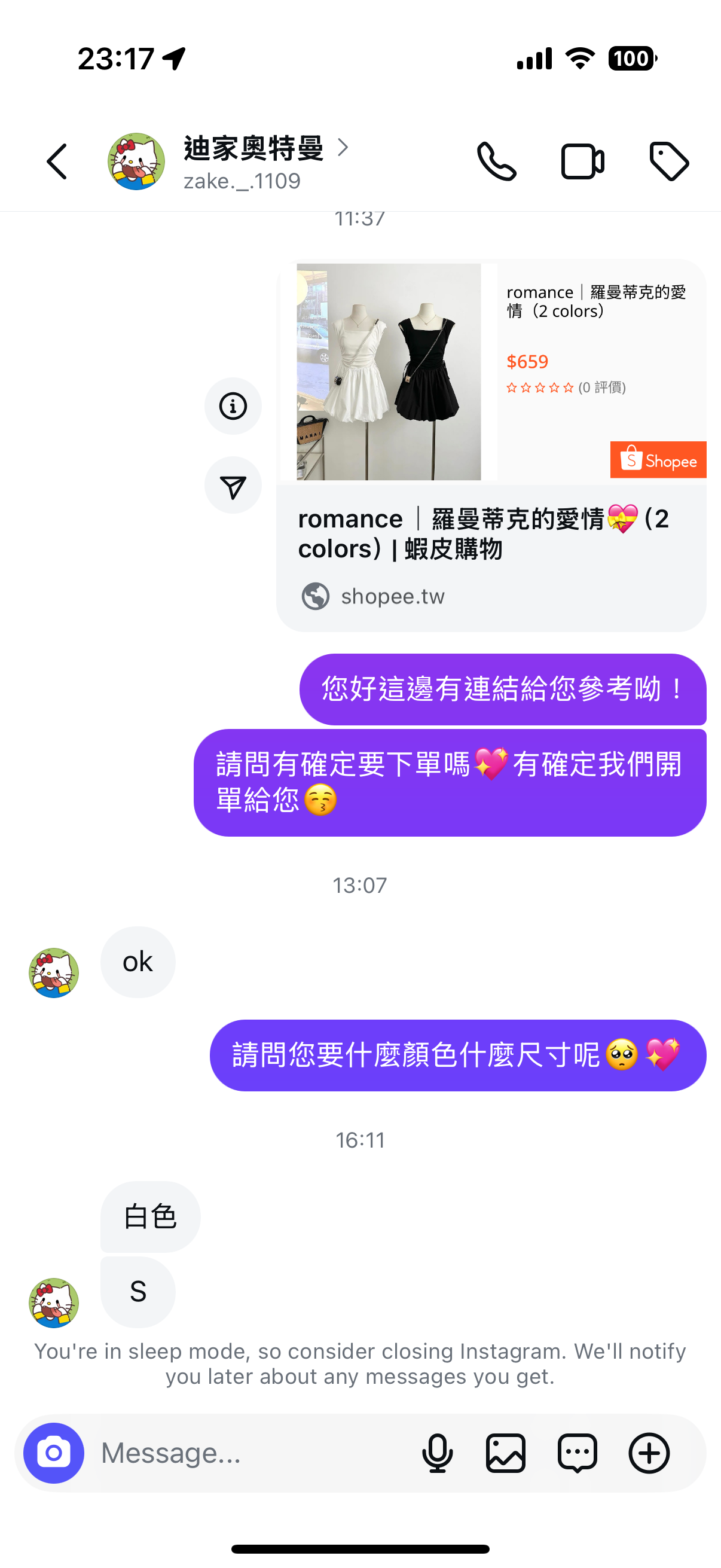Start a video call

[x=582, y=162]
